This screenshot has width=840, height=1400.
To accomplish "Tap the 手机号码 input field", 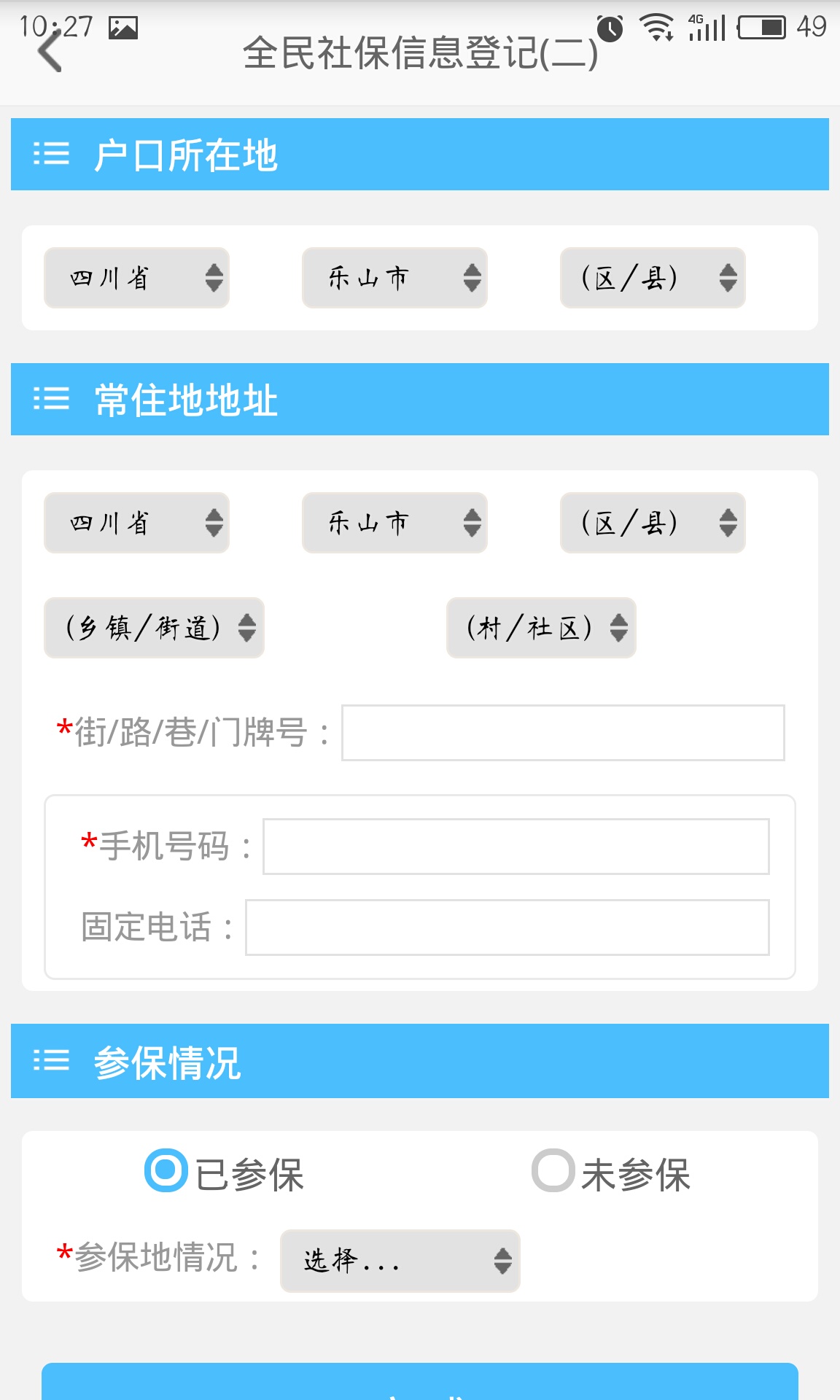I will tap(516, 847).
